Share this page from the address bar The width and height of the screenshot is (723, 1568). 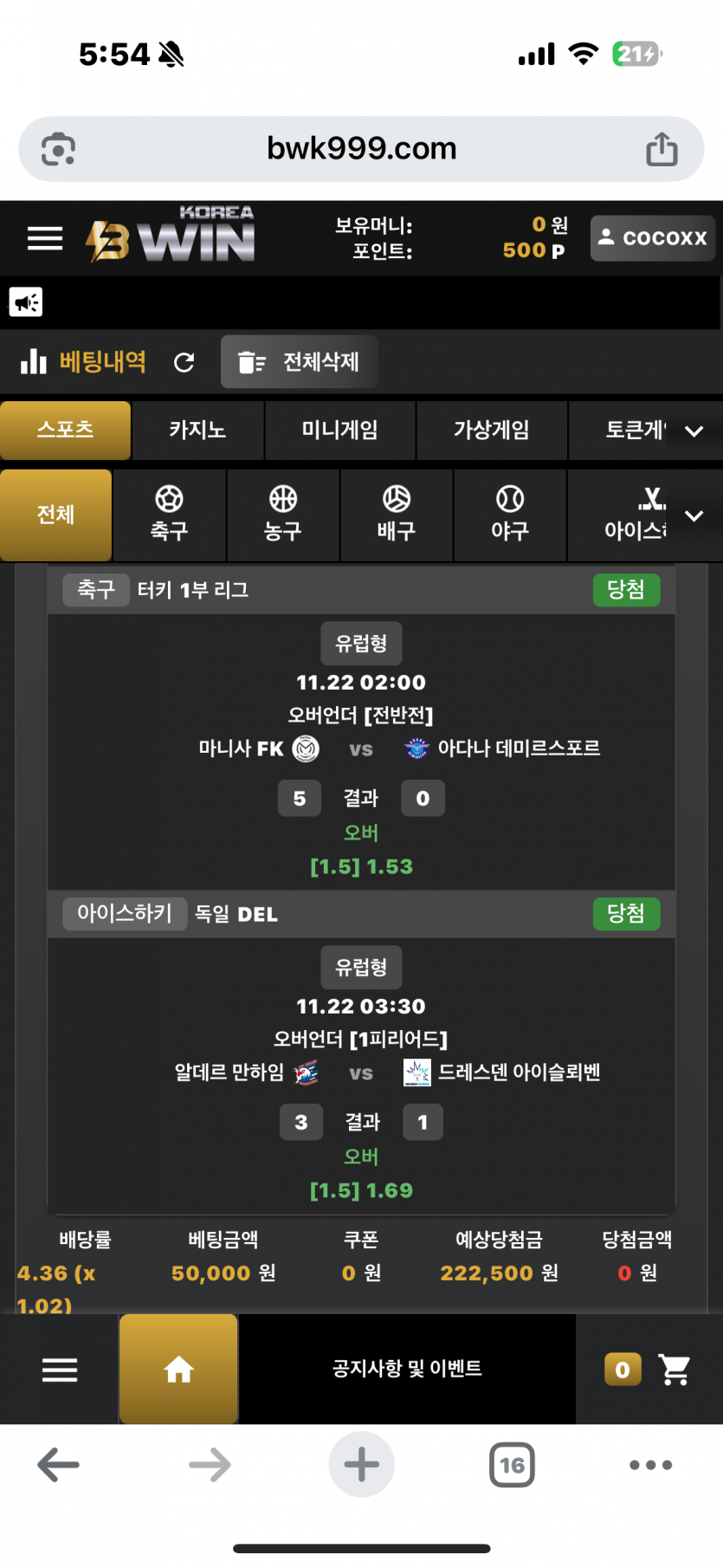(662, 149)
